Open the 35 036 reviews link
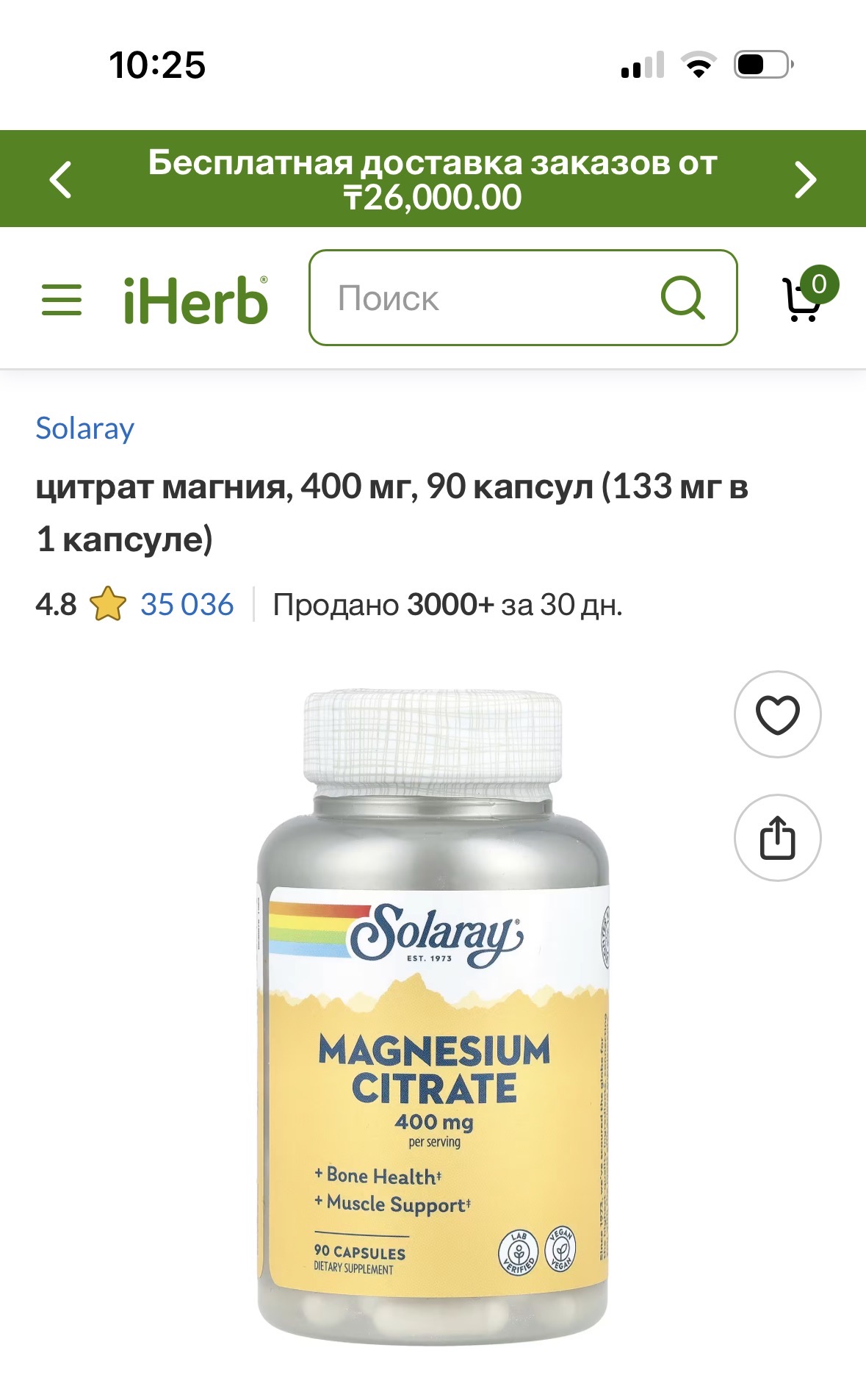866x1400 pixels. pos(187,605)
